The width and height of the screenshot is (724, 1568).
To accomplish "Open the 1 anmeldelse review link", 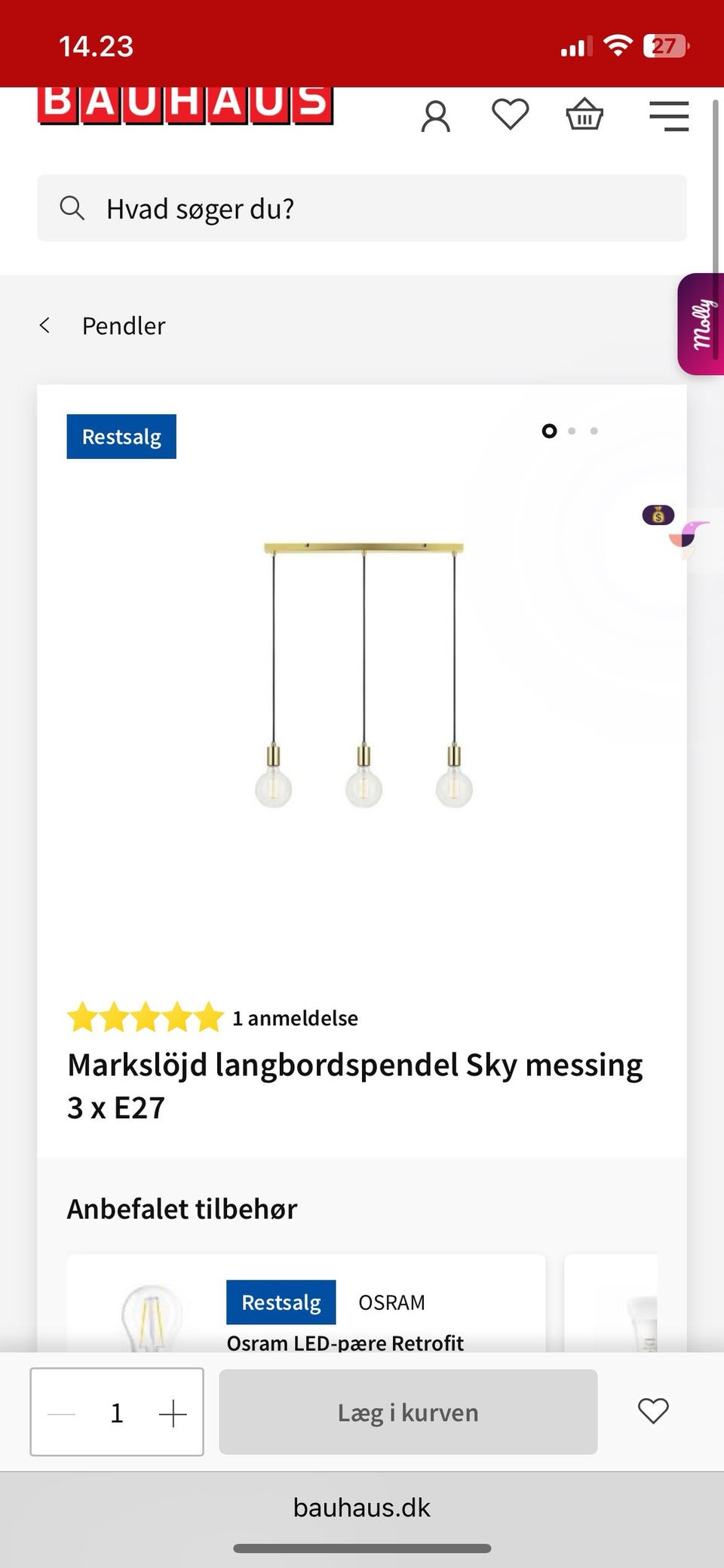I will point(296,1018).
